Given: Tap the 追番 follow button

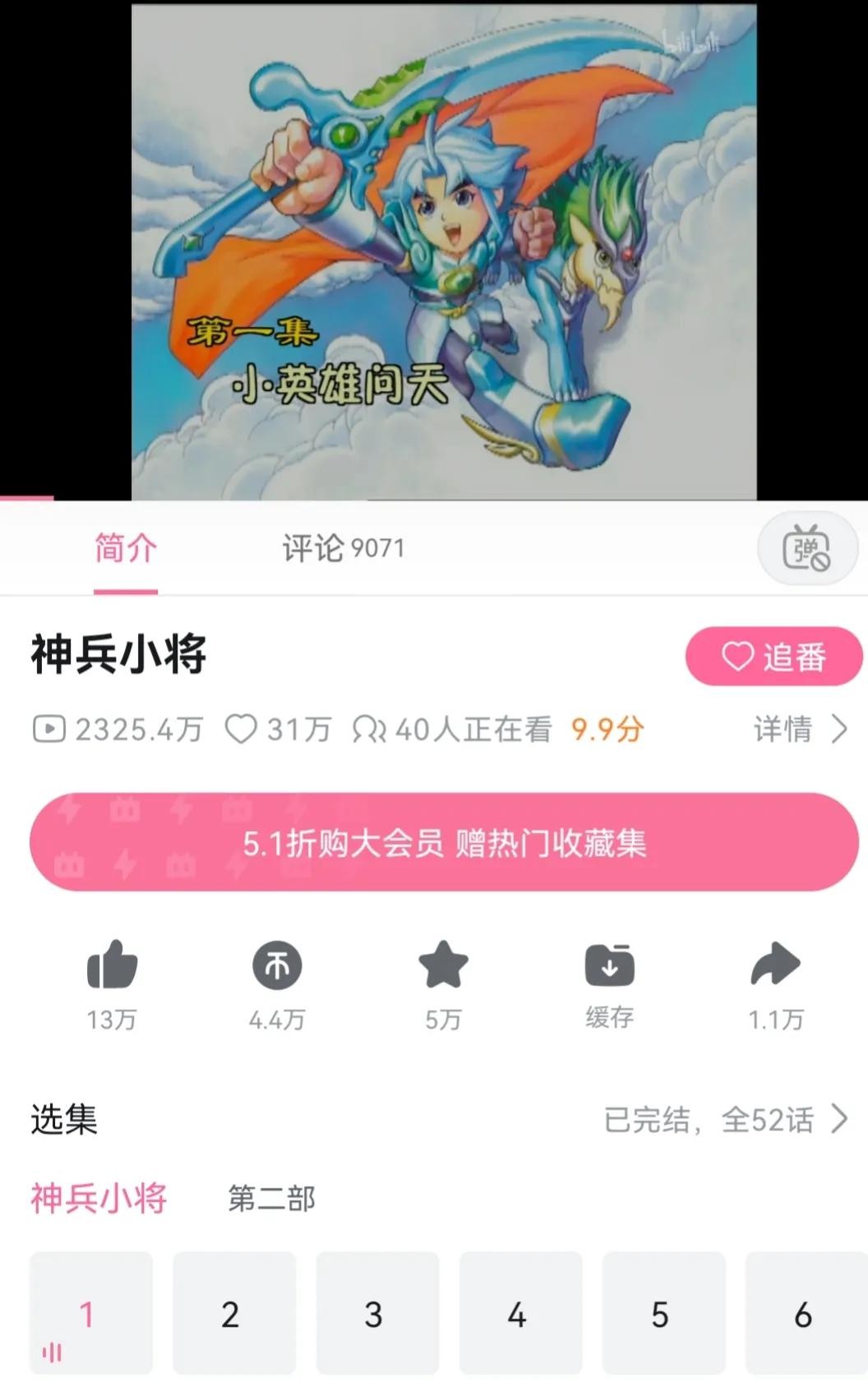Looking at the screenshot, I should (773, 656).
